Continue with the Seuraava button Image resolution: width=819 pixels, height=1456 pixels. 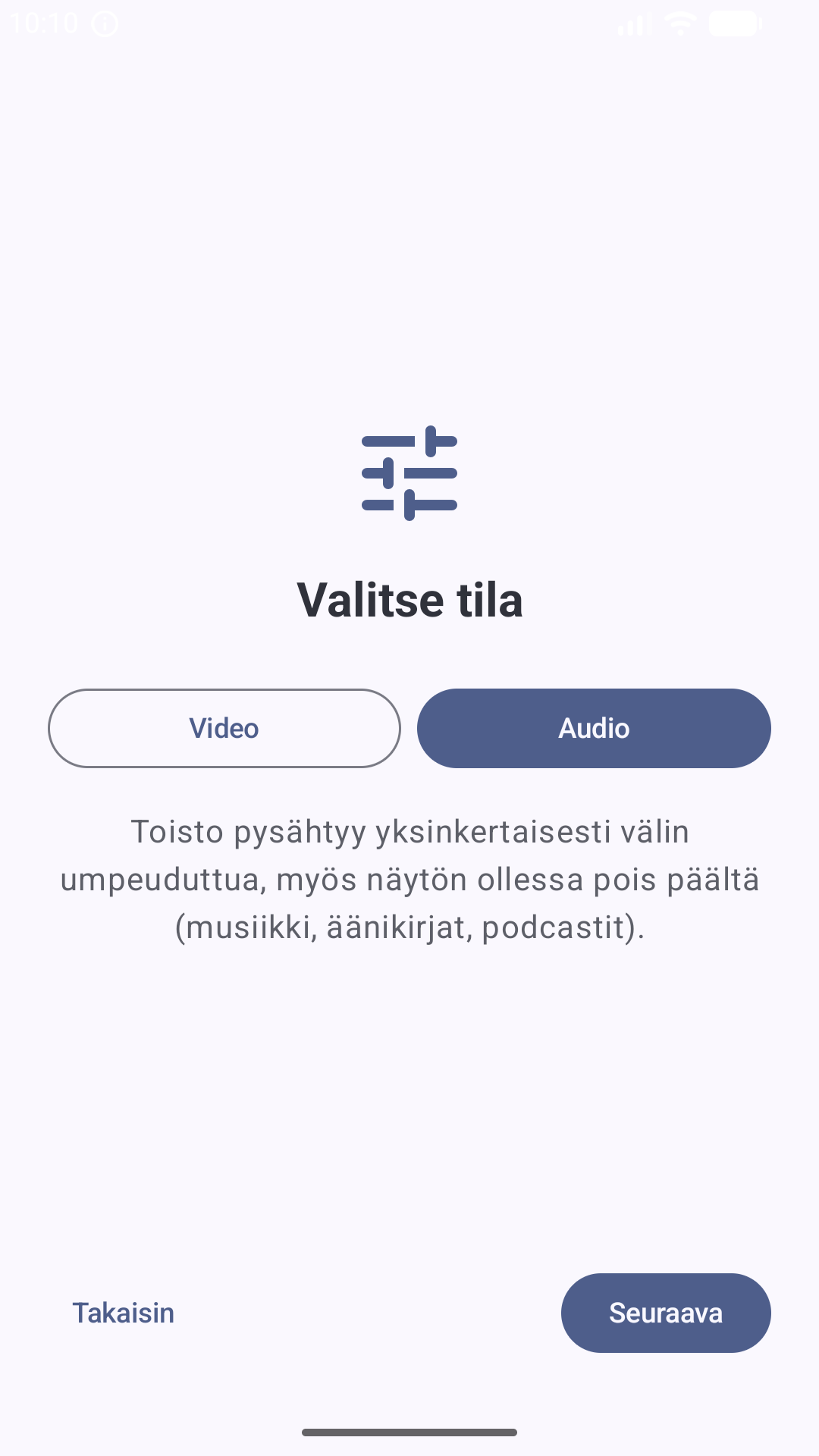(666, 1313)
